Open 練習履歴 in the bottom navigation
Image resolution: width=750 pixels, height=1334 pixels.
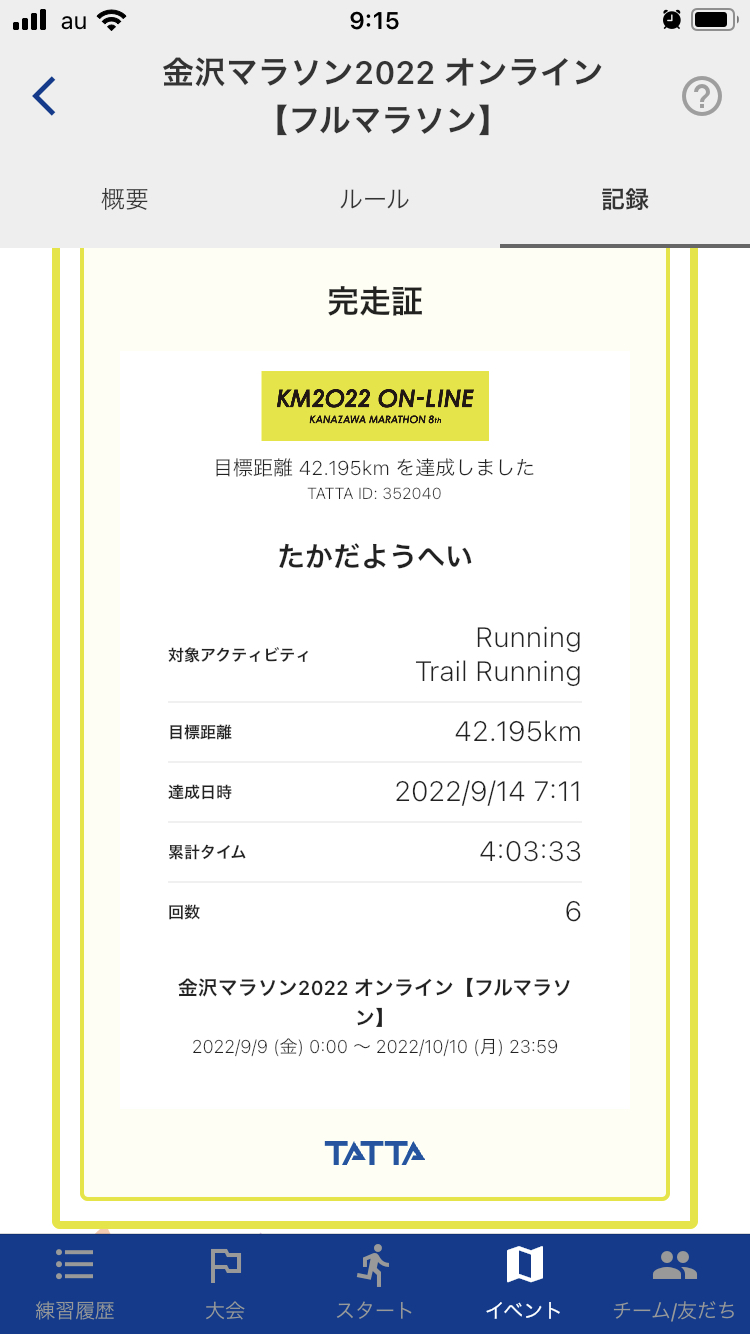pyautogui.click(x=75, y=1284)
